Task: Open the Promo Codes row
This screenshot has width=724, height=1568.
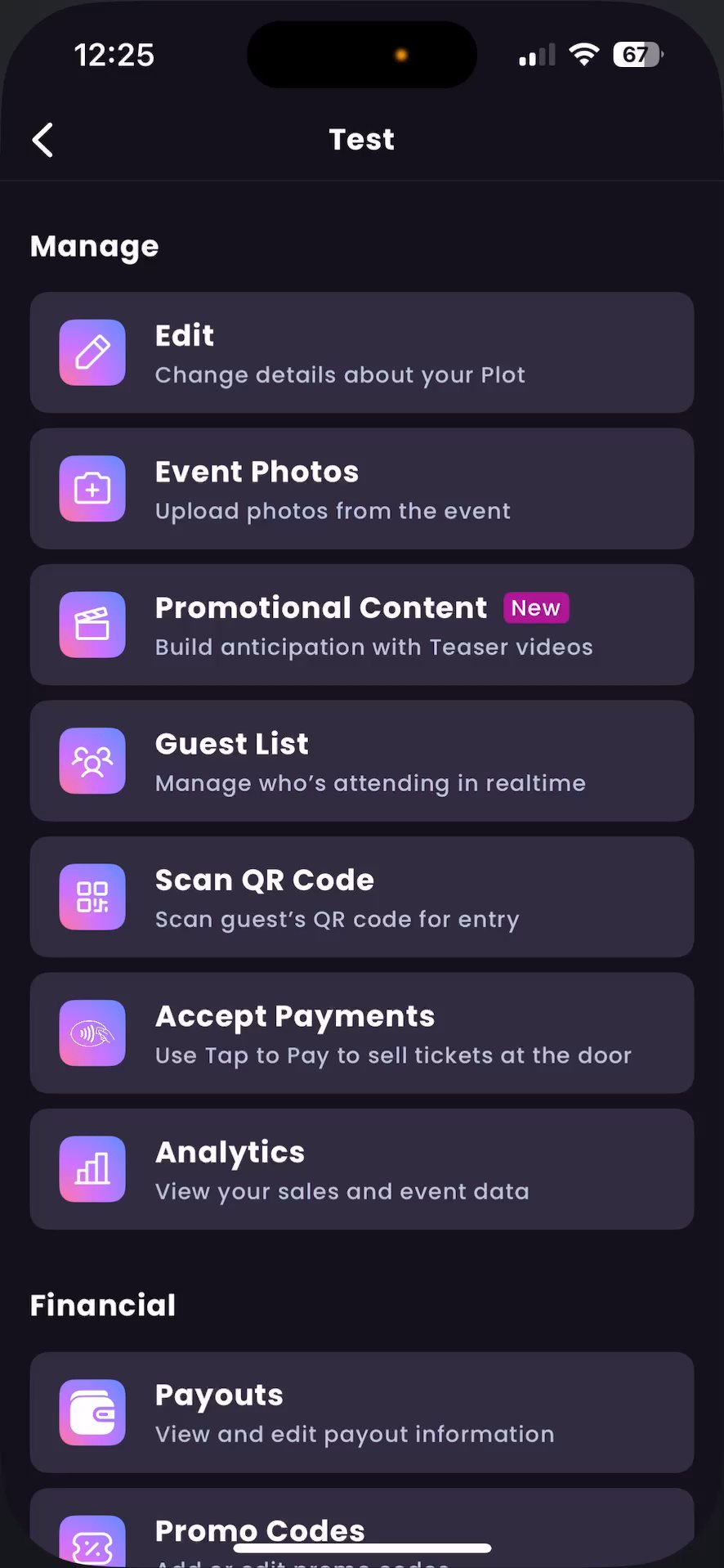Action: pos(361,1529)
